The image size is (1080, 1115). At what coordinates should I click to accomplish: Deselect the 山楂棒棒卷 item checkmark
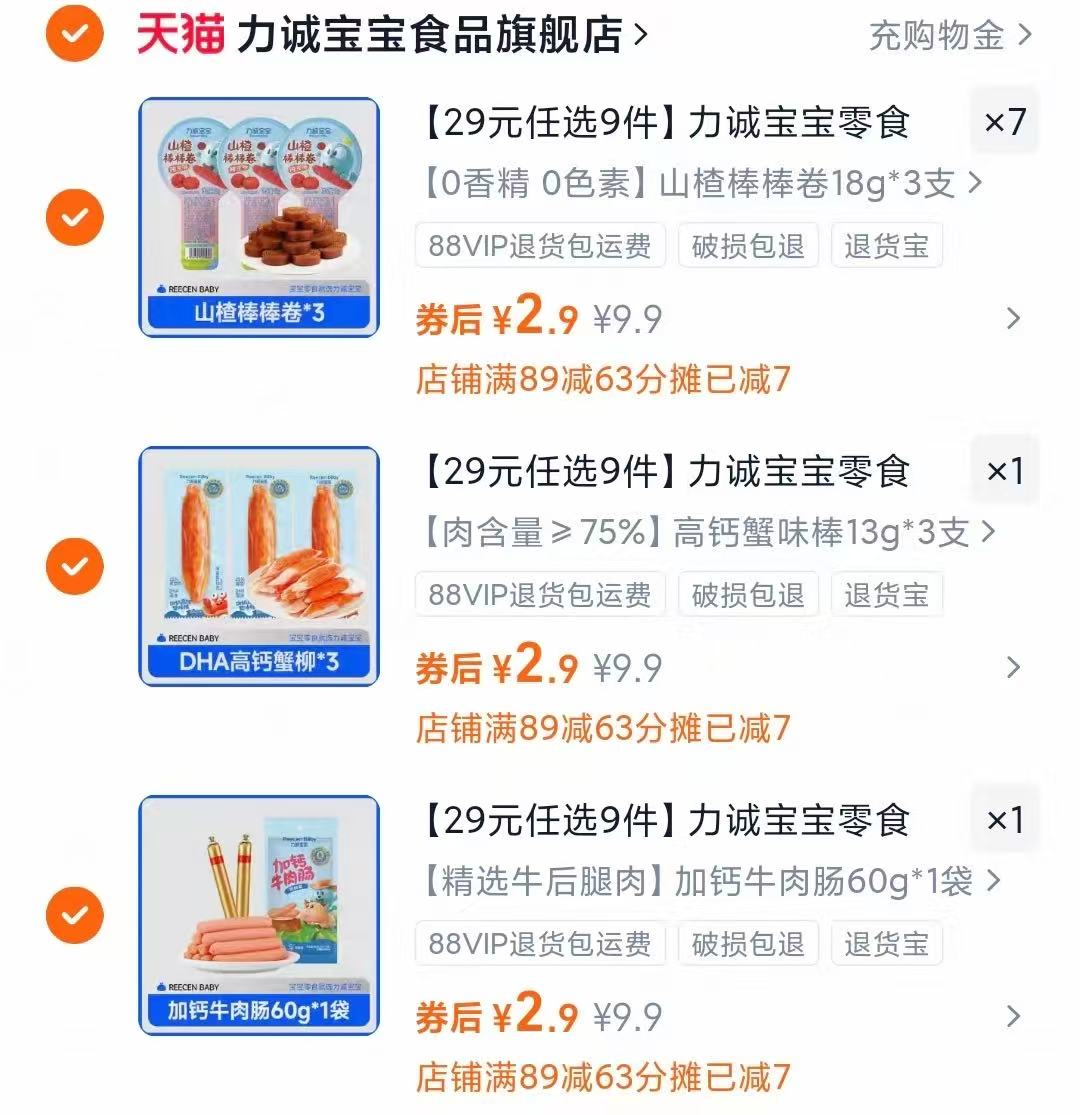[73, 214]
